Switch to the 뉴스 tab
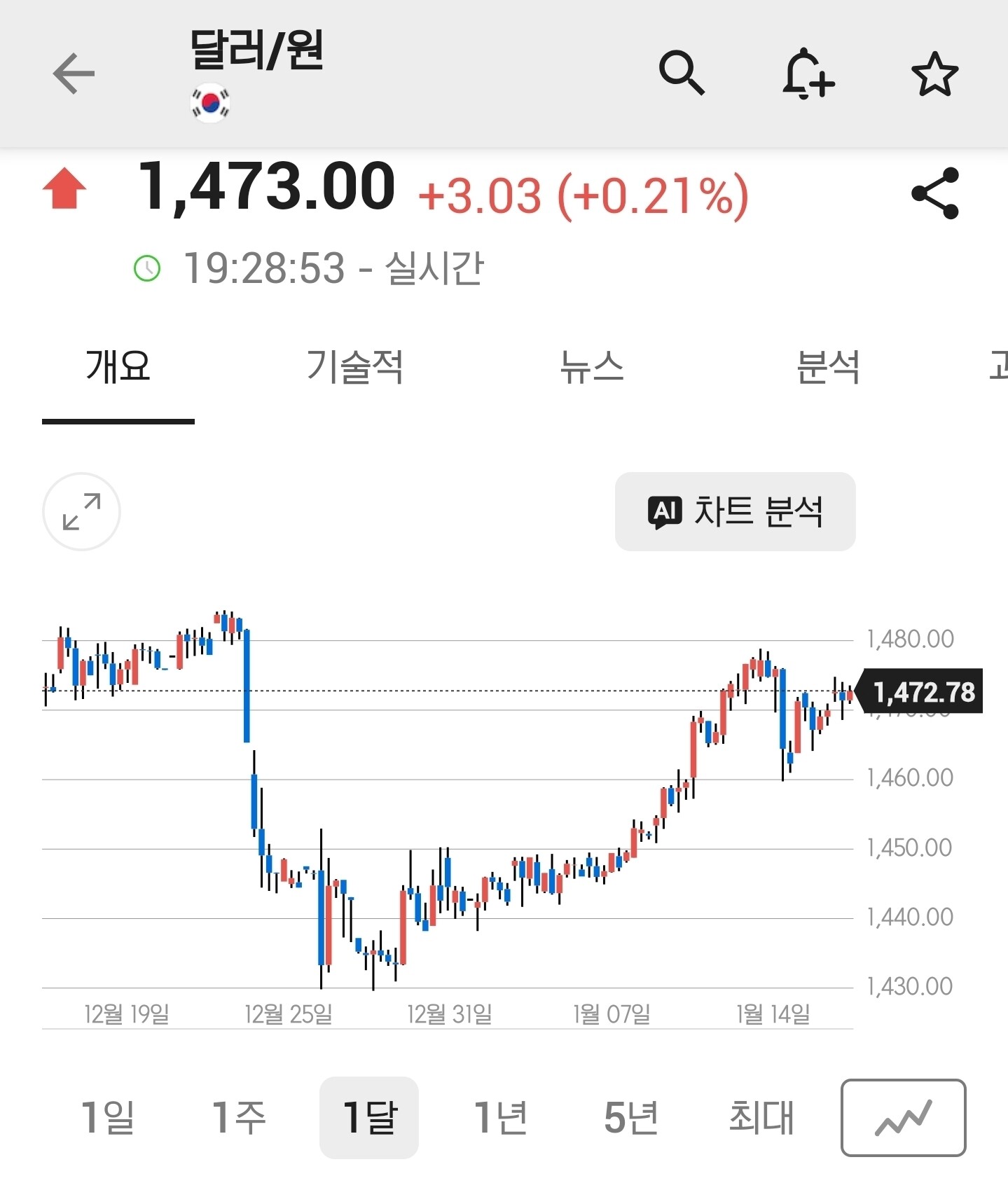 tap(591, 366)
